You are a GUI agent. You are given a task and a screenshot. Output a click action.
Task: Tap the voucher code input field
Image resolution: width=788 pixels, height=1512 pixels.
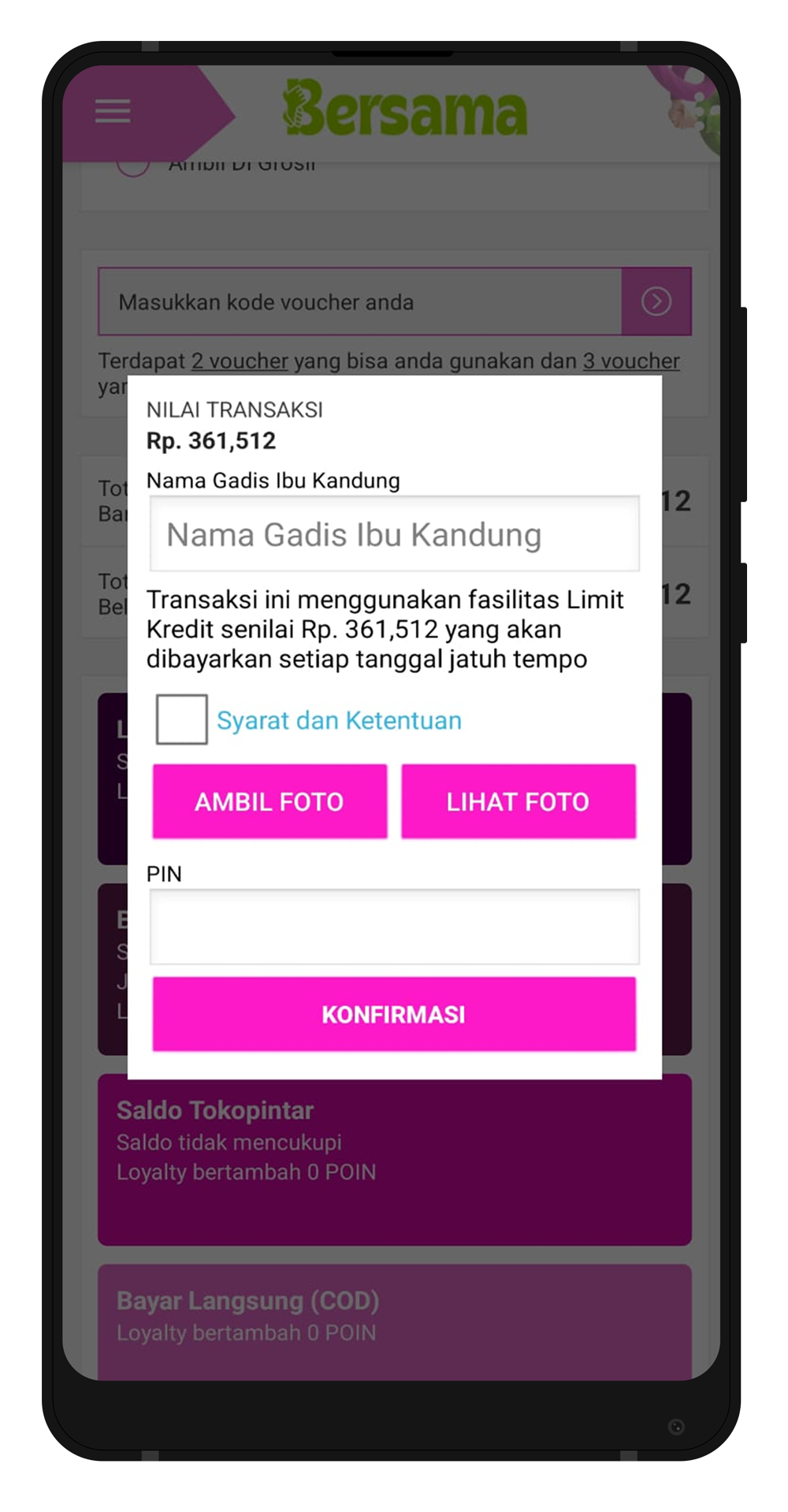(359, 302)
